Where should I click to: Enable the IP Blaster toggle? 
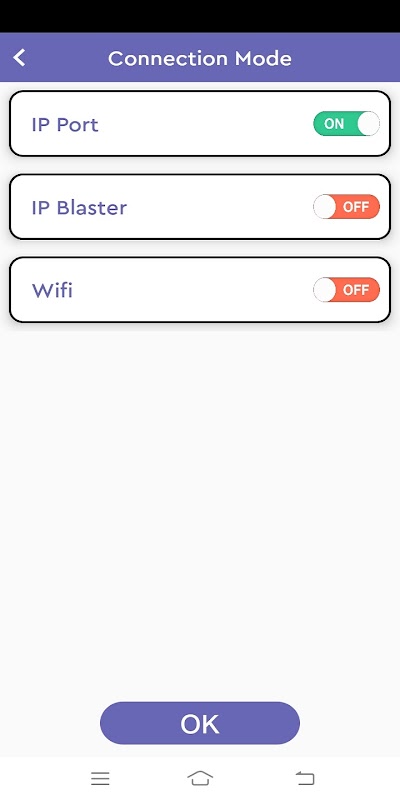tap(346, 207)
